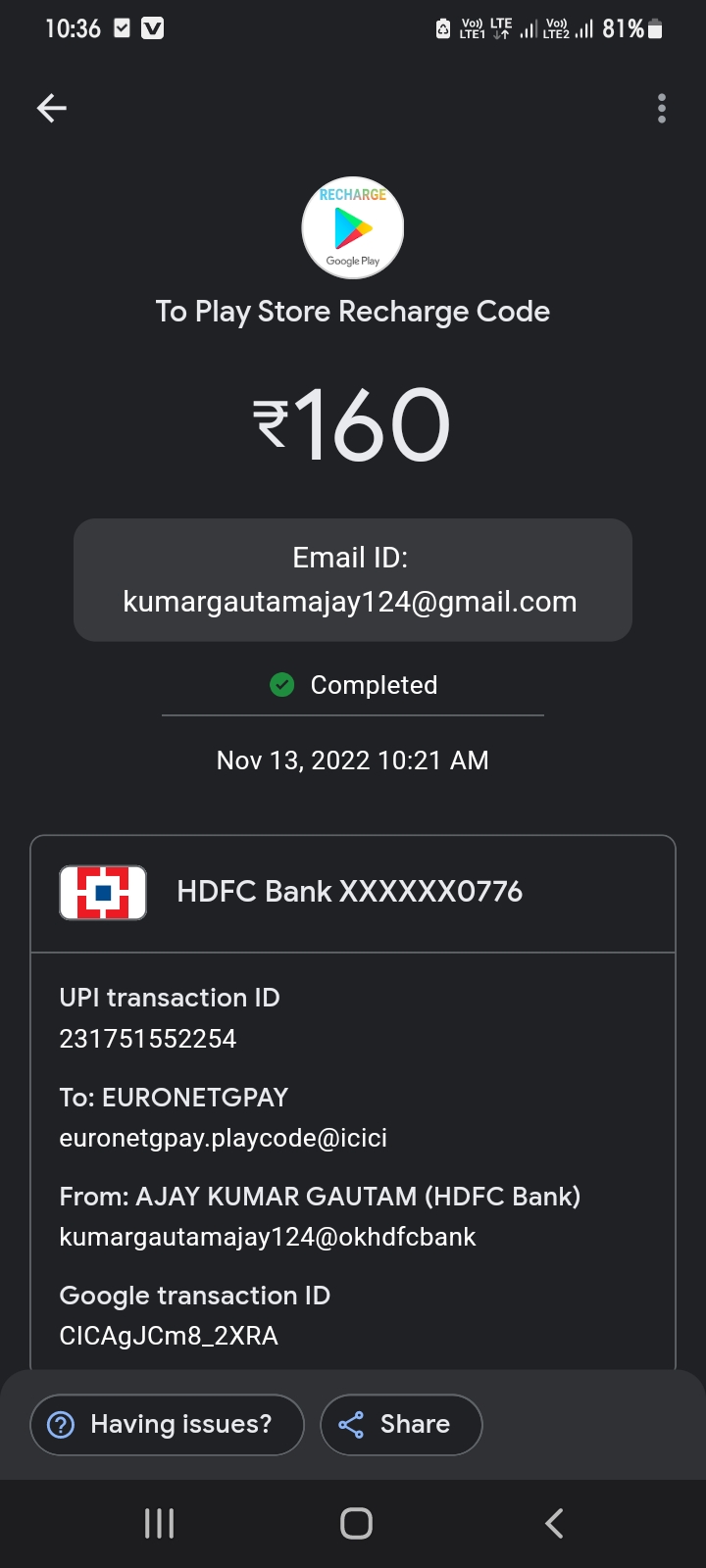Open the three-dot overflow menu
706x1568 pixels.
click(662, 108)
